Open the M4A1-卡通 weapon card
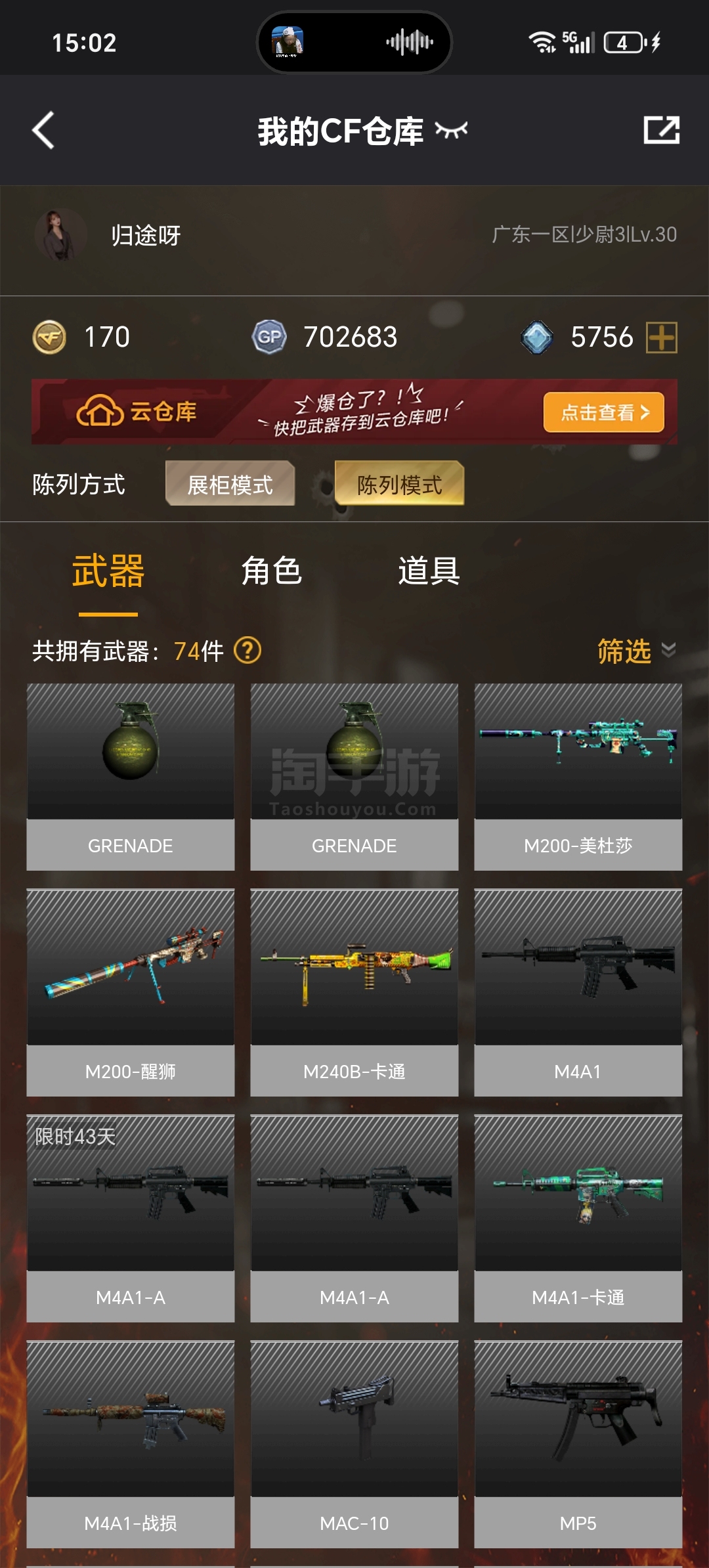Screen dimensions: 709x1568 coord(578,1219)
